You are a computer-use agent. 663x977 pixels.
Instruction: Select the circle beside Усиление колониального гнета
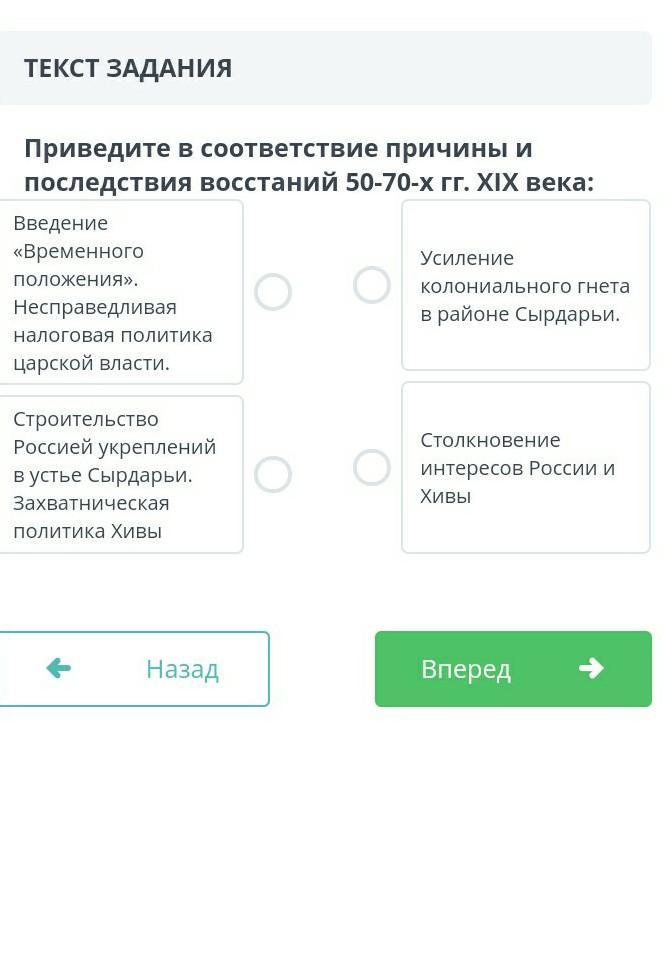371,285
